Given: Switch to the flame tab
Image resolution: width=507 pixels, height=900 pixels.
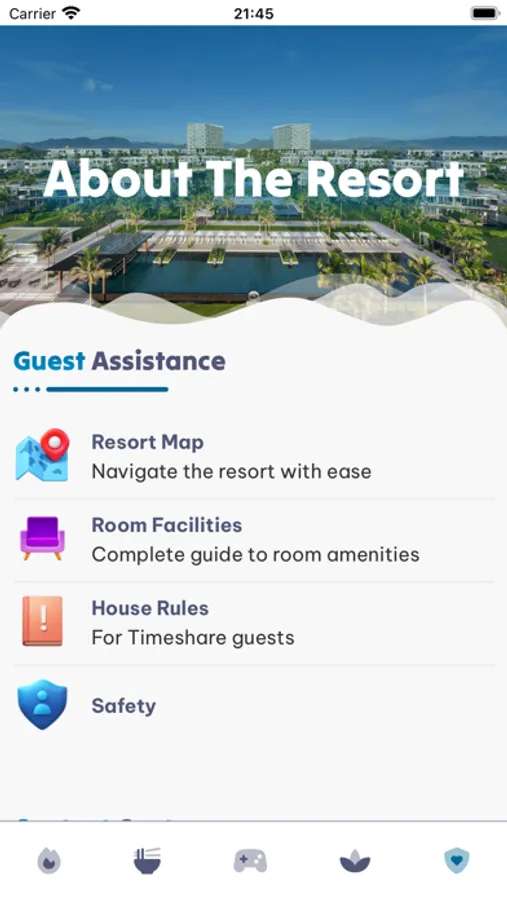Looking at the screenshot, I should tap(49, 861).
